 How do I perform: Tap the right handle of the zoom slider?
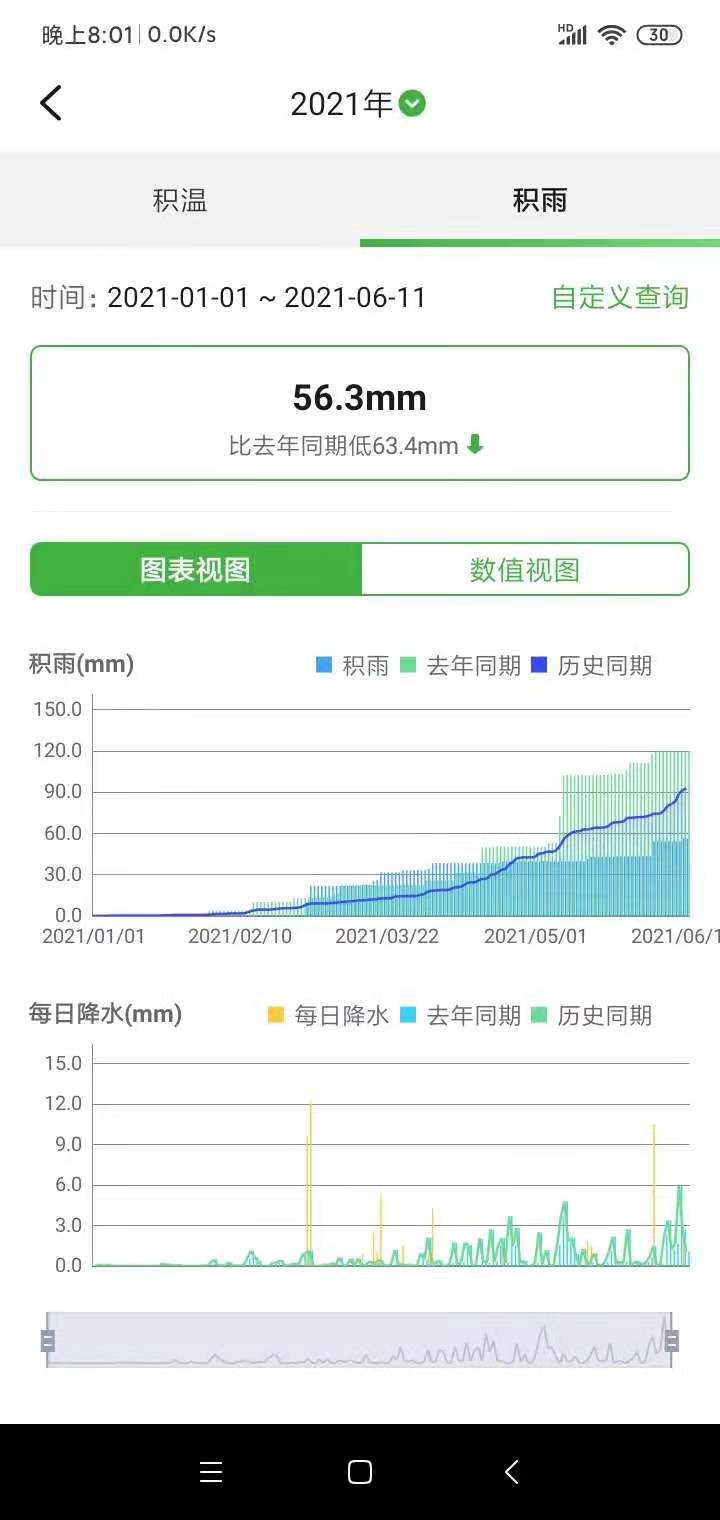(672, 1341)
